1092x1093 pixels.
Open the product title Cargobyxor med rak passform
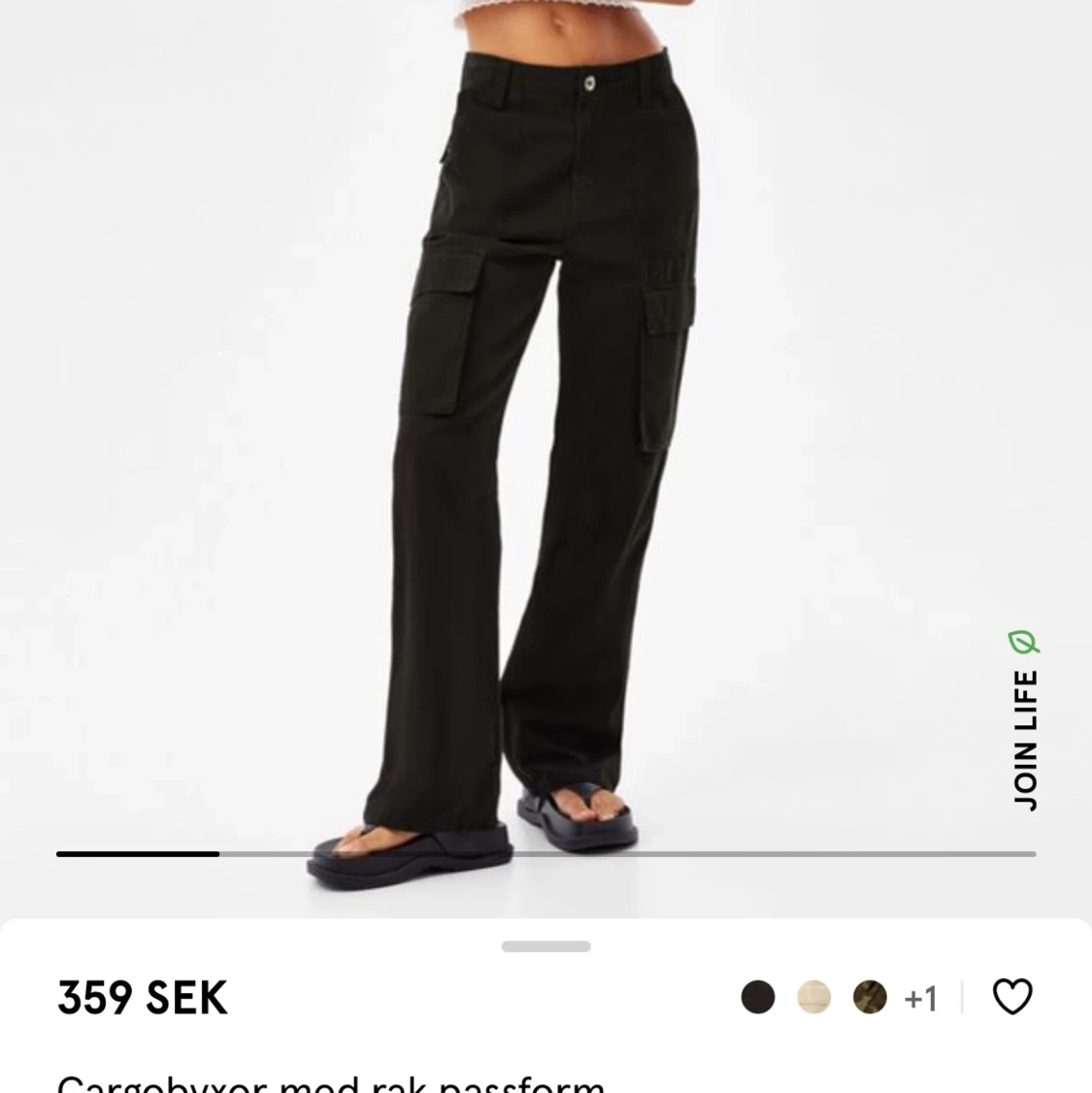[330, 1080]
